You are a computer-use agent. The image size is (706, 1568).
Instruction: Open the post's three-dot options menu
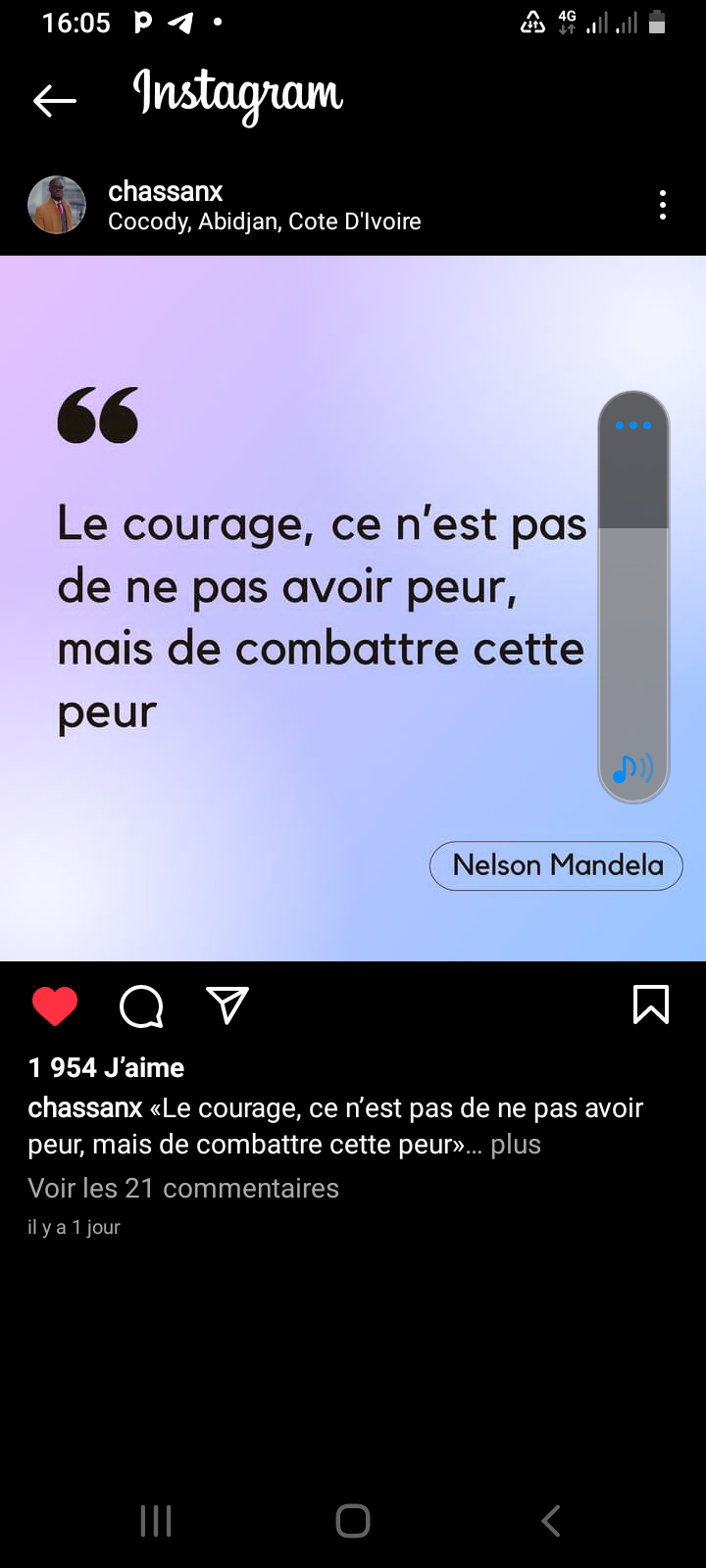663,205
